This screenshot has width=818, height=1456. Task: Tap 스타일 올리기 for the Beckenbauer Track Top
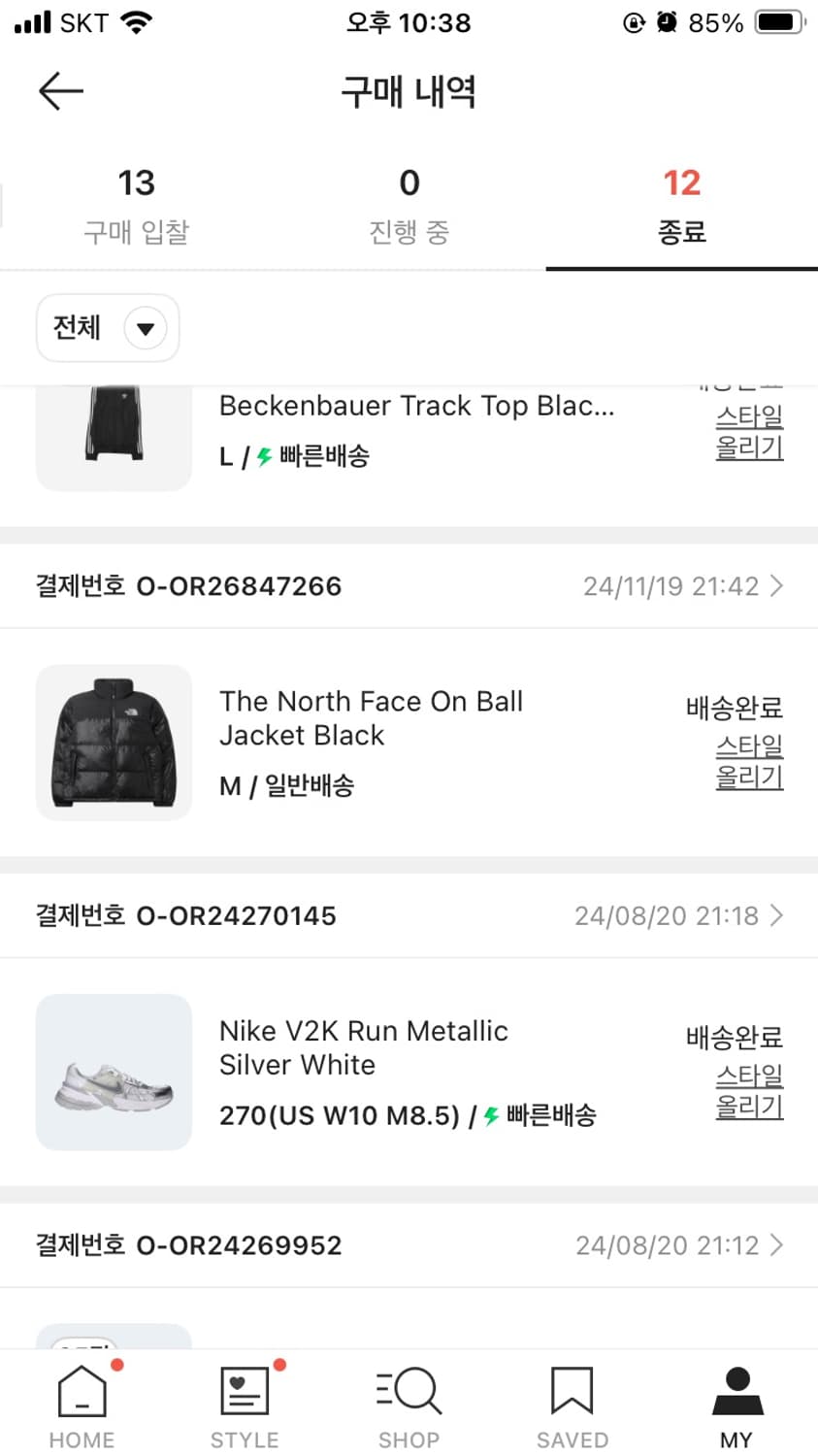click(749, 432)
